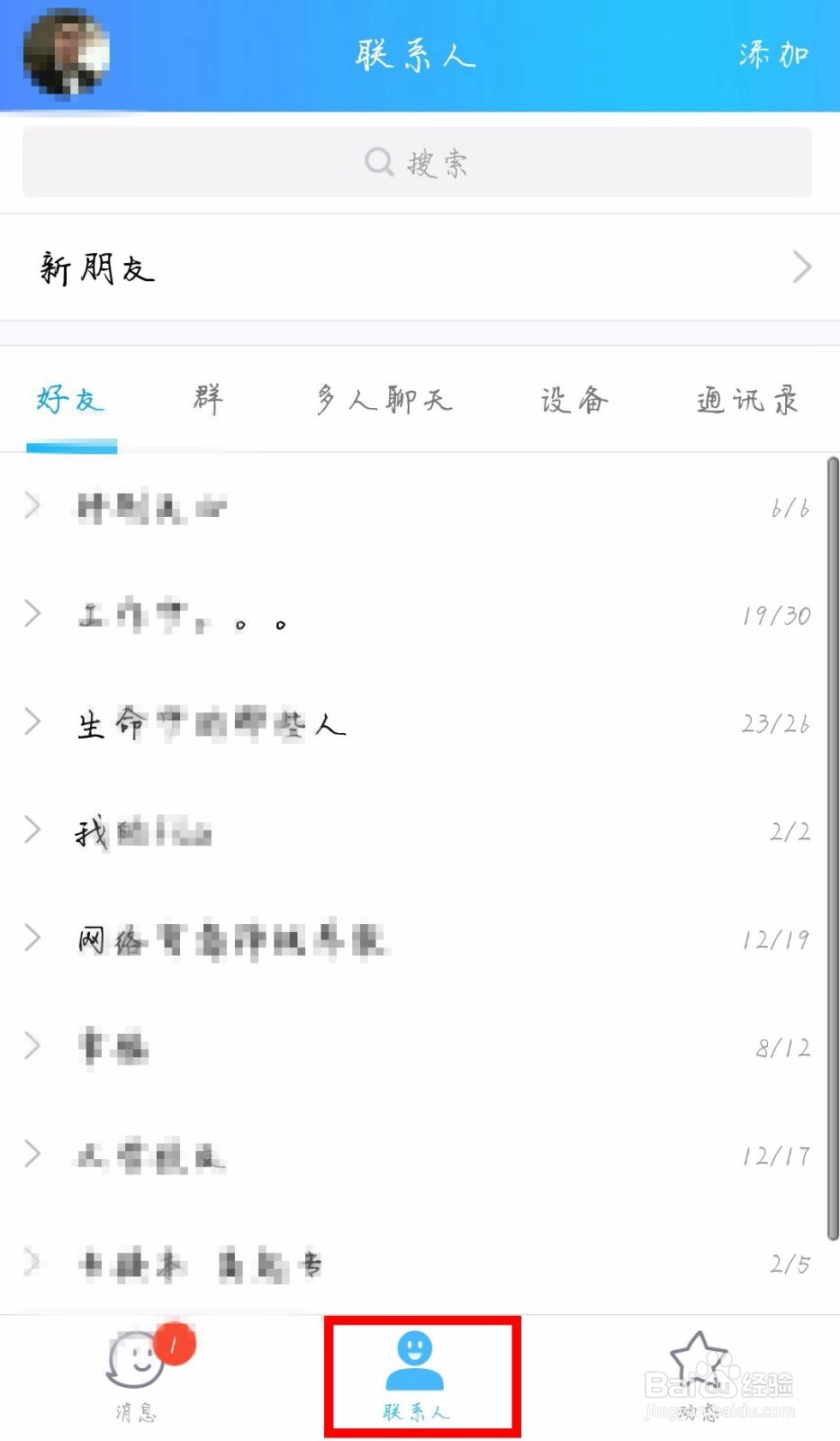Tap the search magnifier icon
Viewport: 840px width, 1441px height.
[x=378, y=162]
